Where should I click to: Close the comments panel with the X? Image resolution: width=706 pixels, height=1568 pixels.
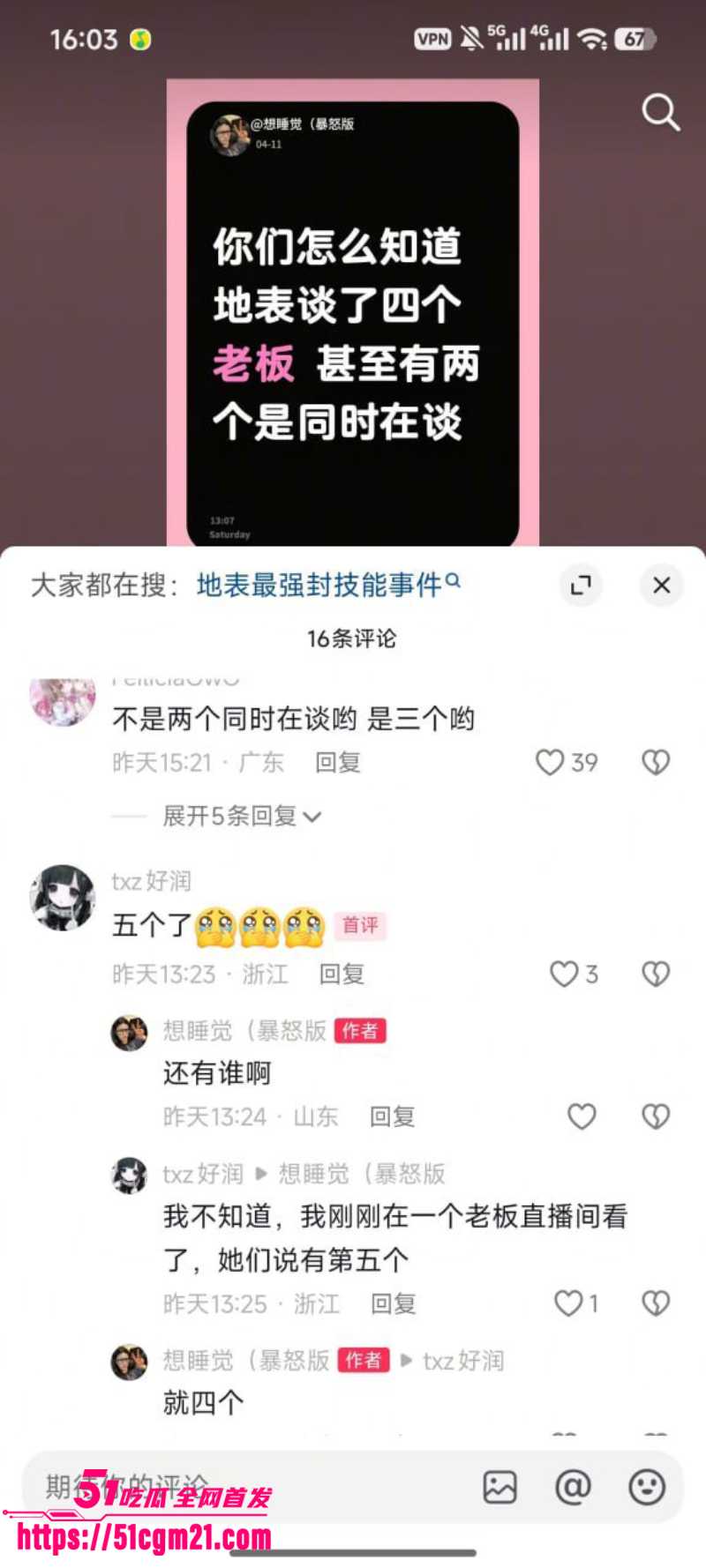[x=661, y=586]
